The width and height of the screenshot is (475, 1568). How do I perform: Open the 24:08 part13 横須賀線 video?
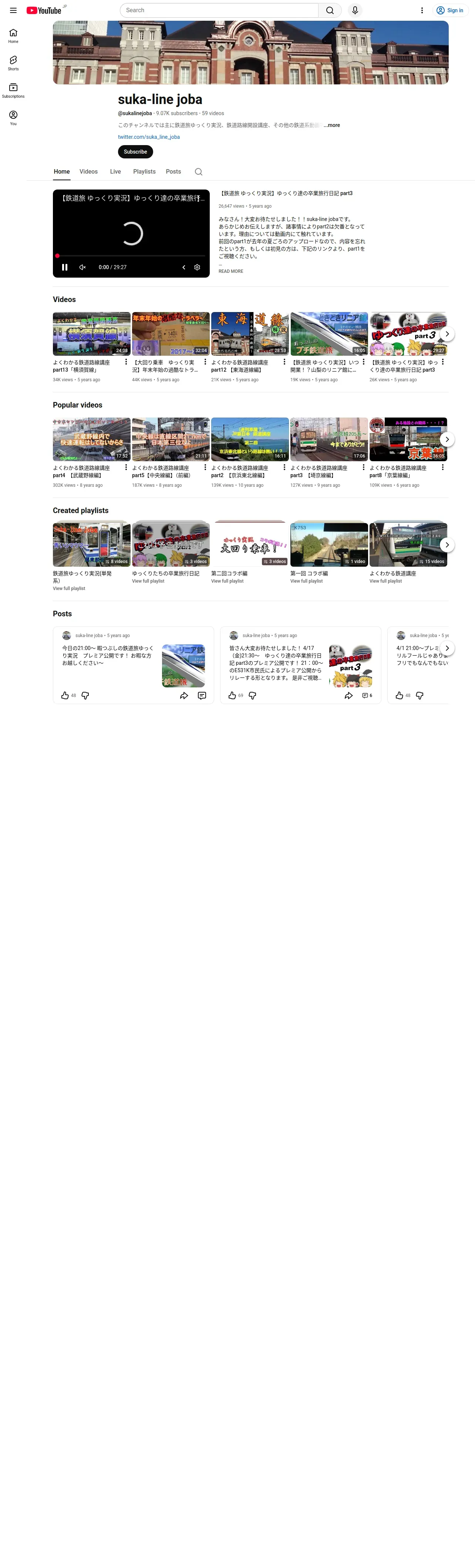[91, 334]
